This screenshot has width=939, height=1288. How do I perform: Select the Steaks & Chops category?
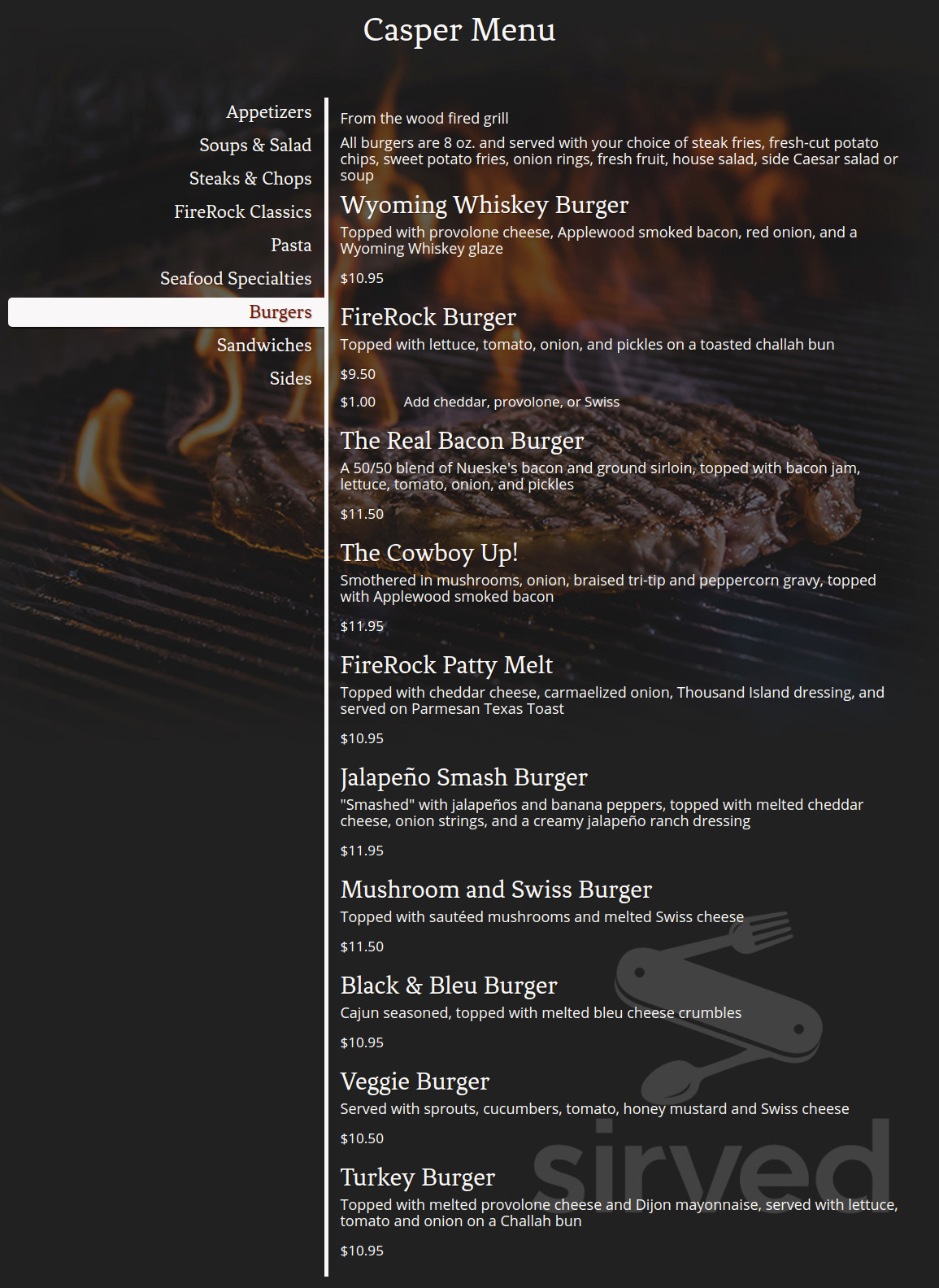[250, 179]
